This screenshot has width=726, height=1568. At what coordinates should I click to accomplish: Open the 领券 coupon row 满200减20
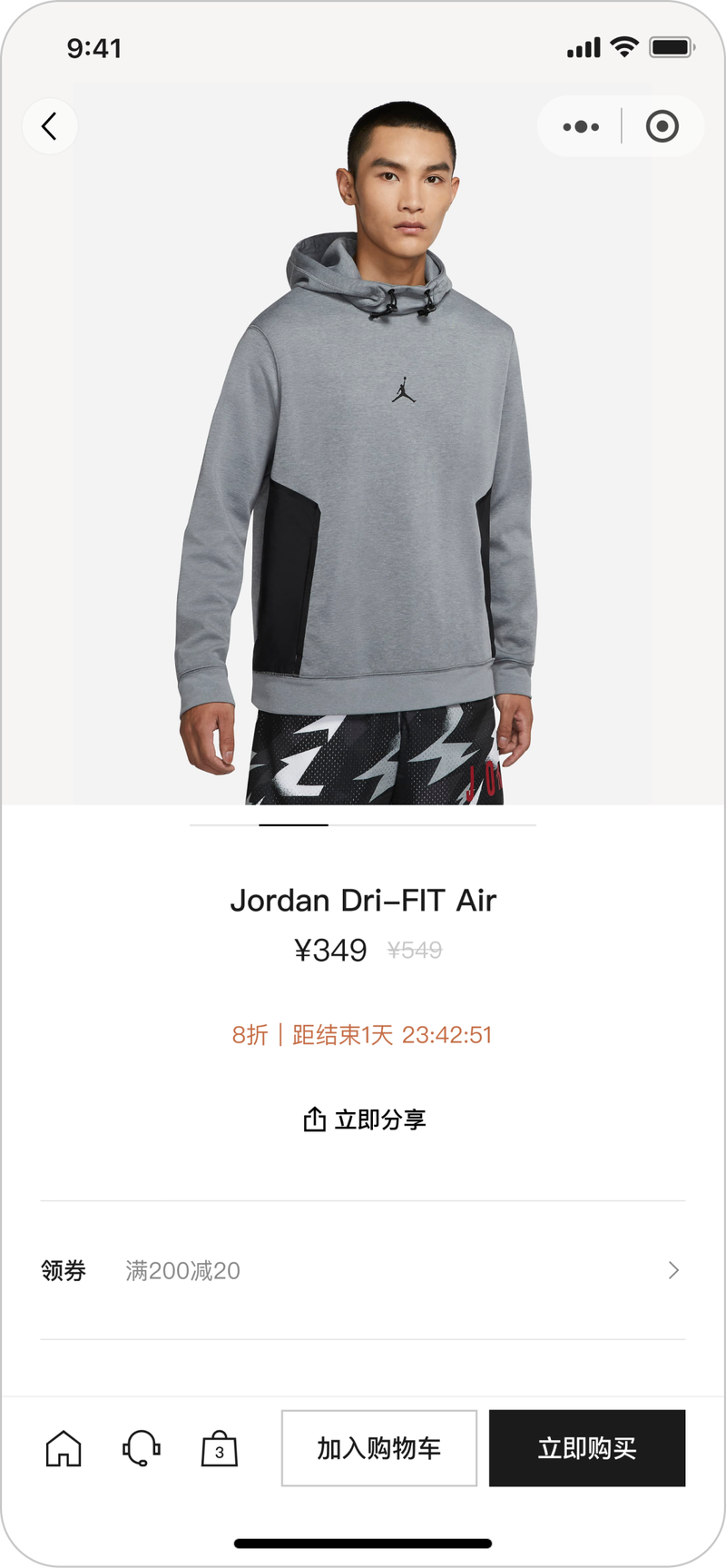363,1270
